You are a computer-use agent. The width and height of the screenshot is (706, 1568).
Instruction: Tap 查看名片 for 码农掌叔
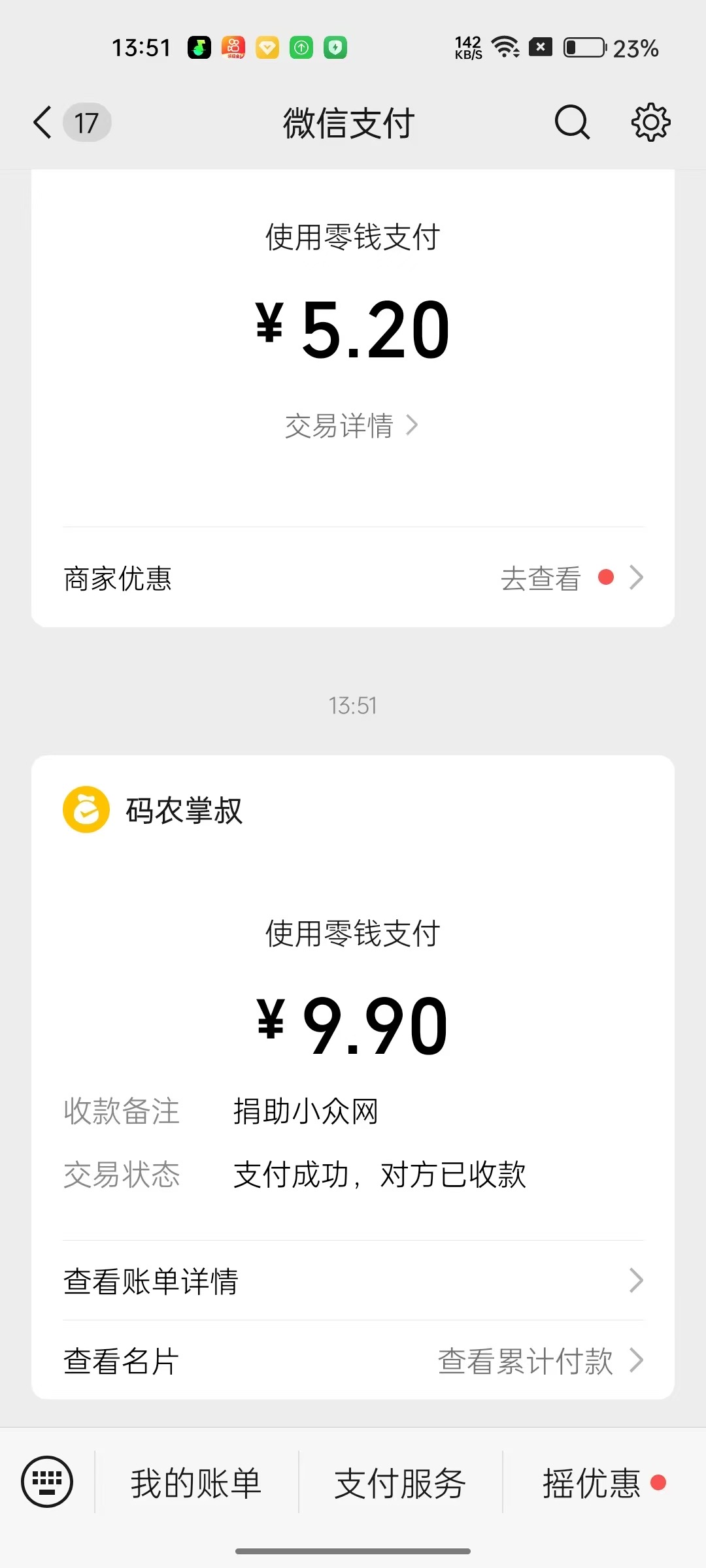pos(122,1362)
